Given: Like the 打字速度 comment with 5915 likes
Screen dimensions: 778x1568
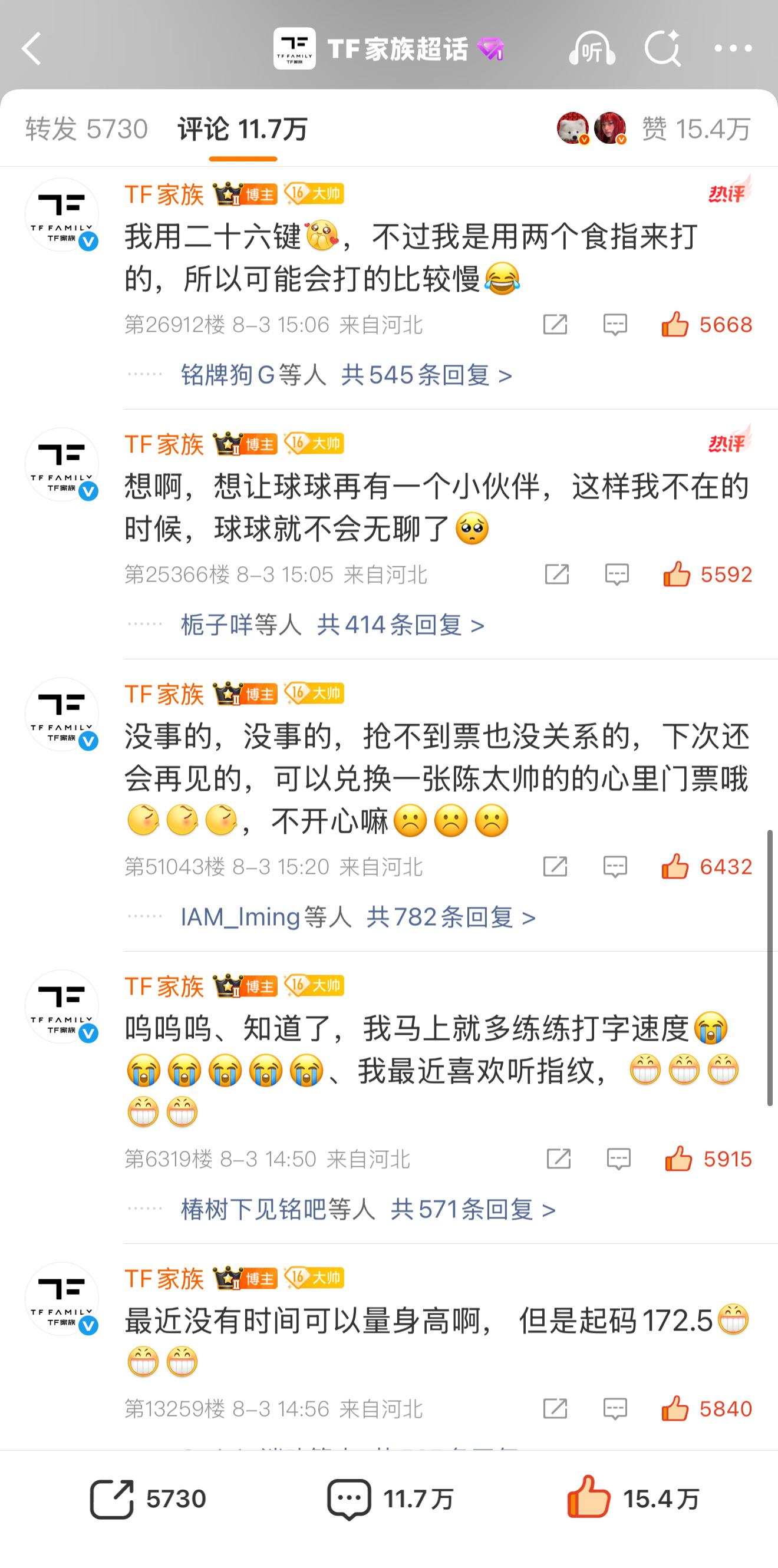Looking at the screenshot, I should 708,1158.
